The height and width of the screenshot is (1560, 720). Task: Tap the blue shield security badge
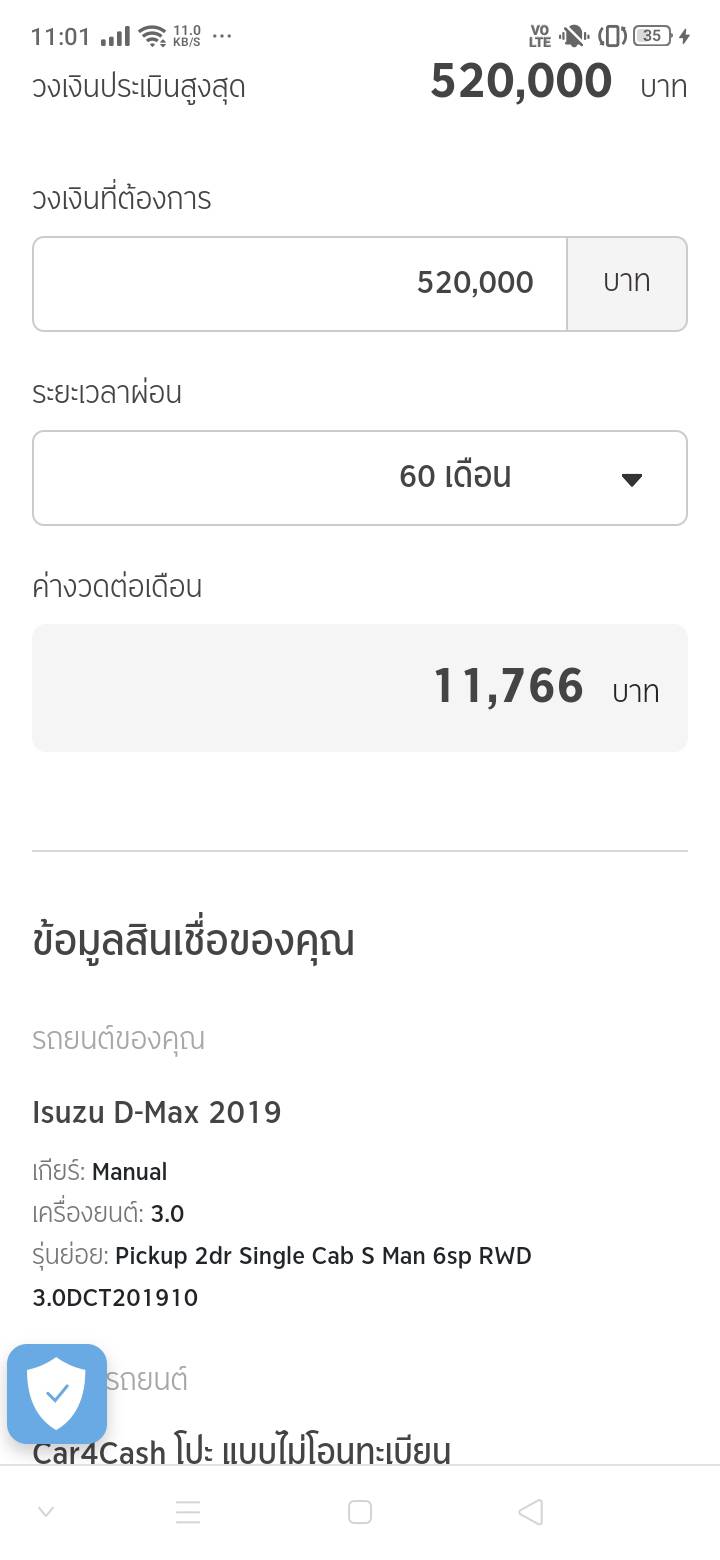coord(57,1393)
